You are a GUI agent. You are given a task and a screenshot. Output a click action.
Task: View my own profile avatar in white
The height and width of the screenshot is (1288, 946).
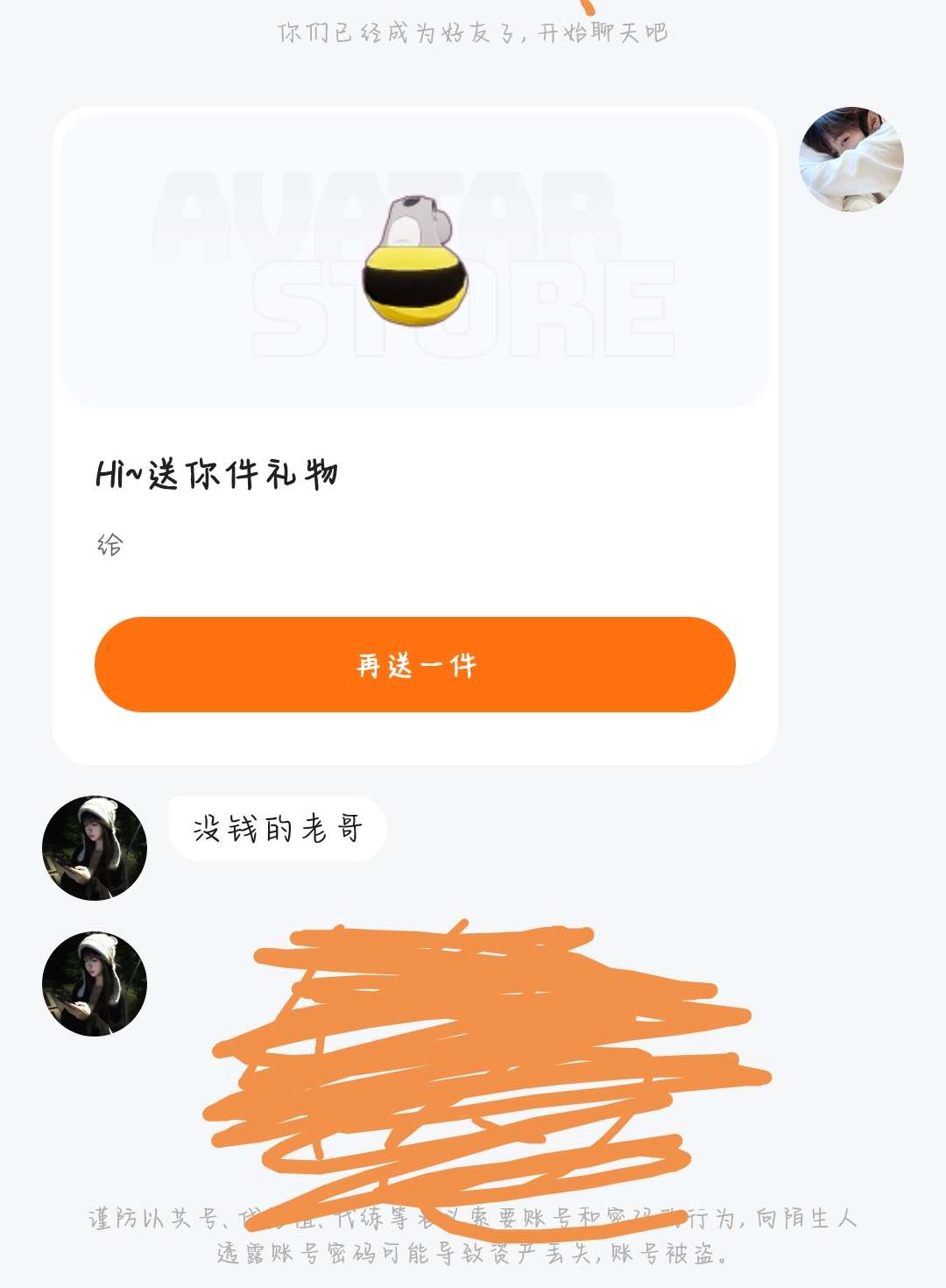tap(851, 159)
